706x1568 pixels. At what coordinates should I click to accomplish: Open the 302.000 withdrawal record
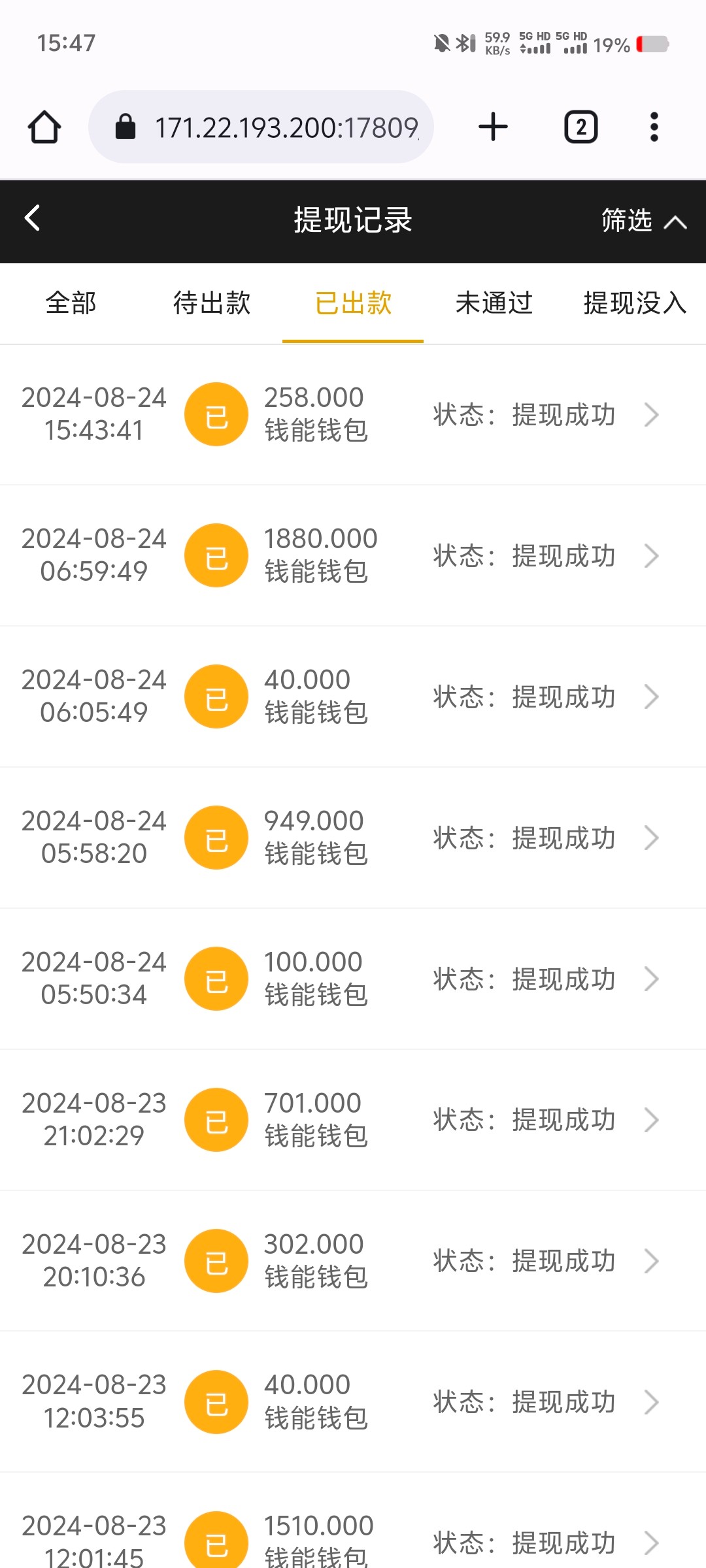pos(353,1261)
